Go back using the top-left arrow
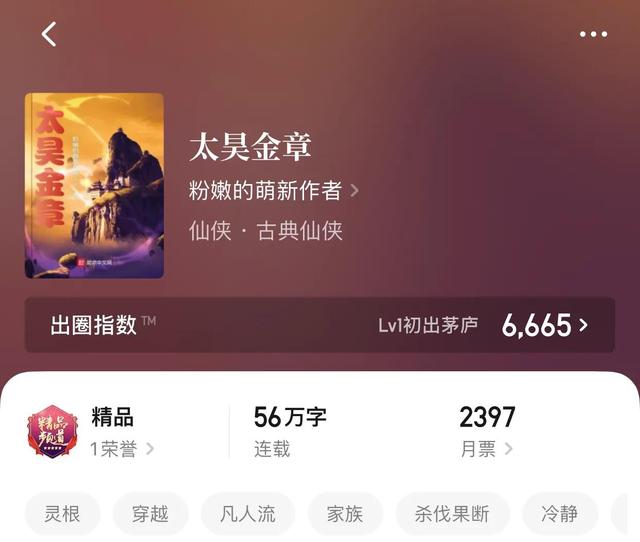The height and width of the screenshot is (542, 640). (x=49, y=34)
